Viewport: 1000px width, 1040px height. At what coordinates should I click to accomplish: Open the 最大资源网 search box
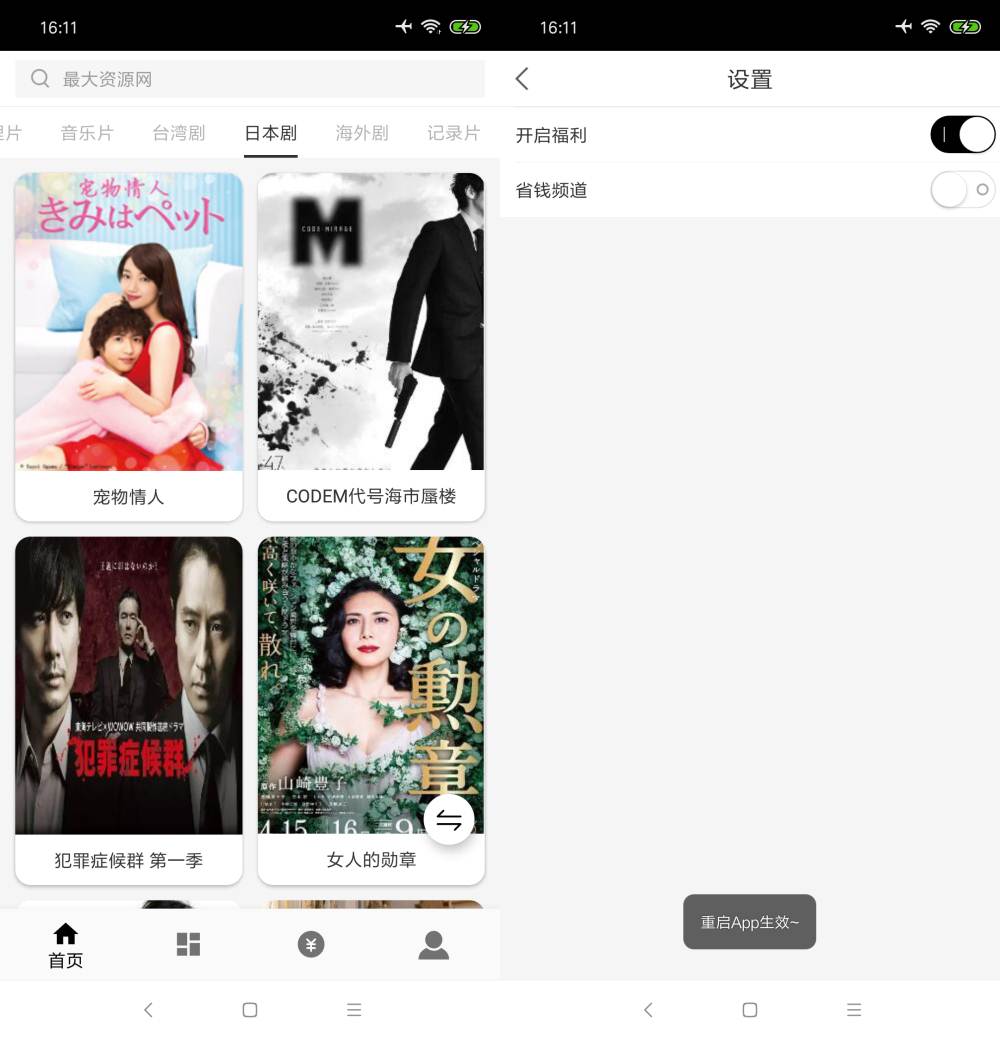[x=250, y=79]
